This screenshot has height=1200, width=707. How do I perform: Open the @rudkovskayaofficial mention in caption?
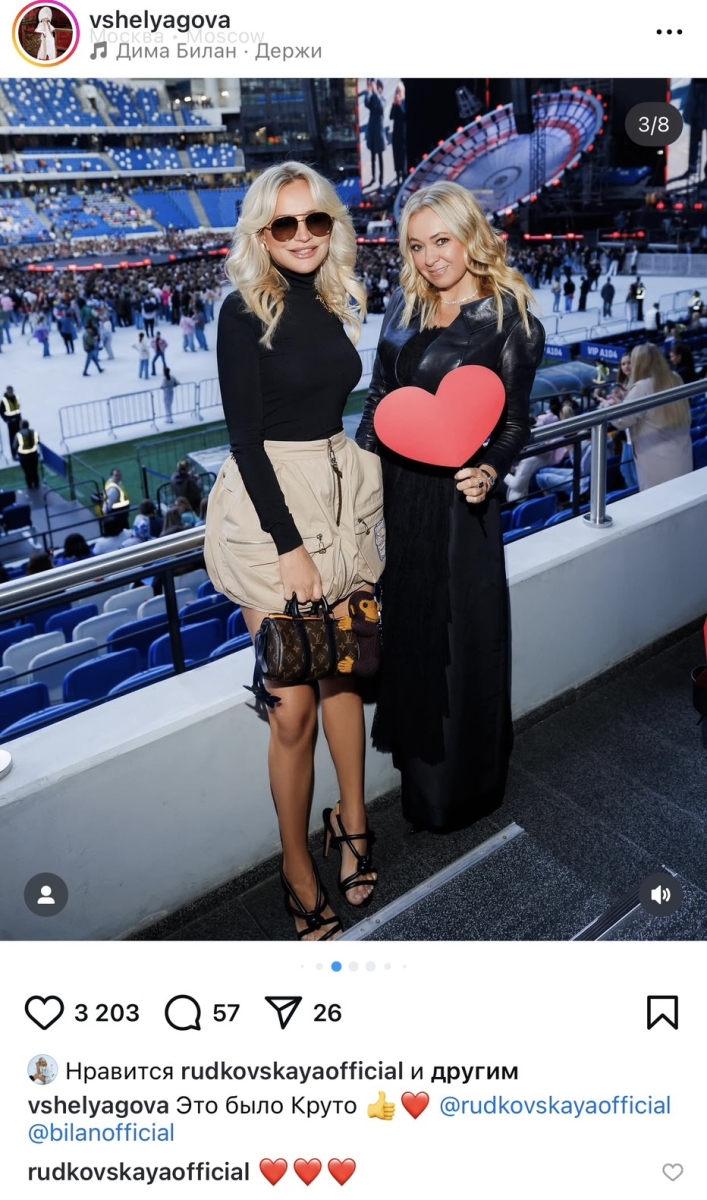pyautogui.click(x=555, y=1105)
